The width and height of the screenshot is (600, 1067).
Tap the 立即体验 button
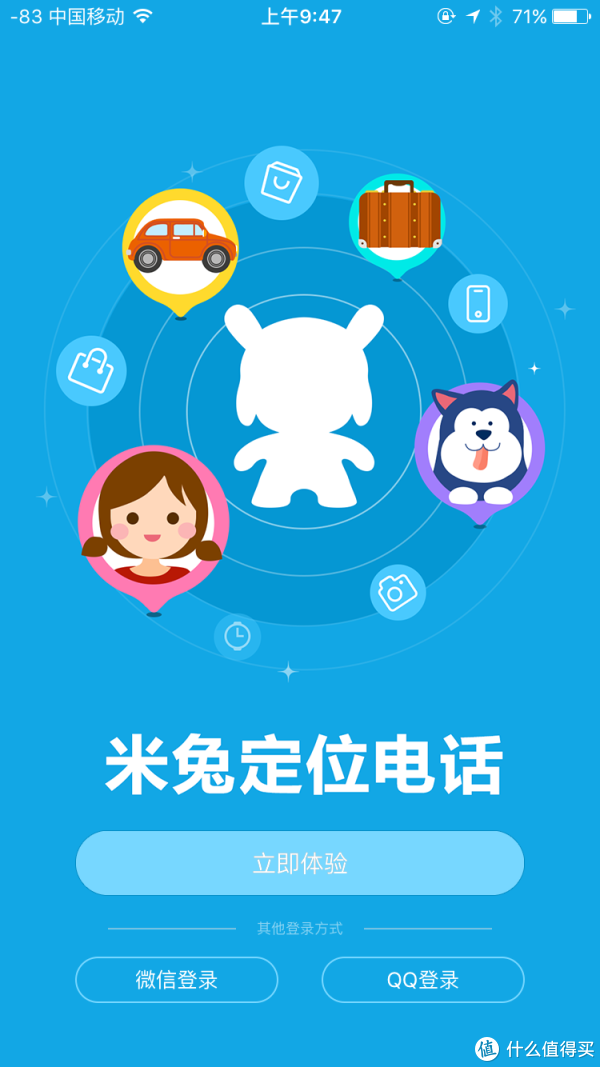(300, 863)
